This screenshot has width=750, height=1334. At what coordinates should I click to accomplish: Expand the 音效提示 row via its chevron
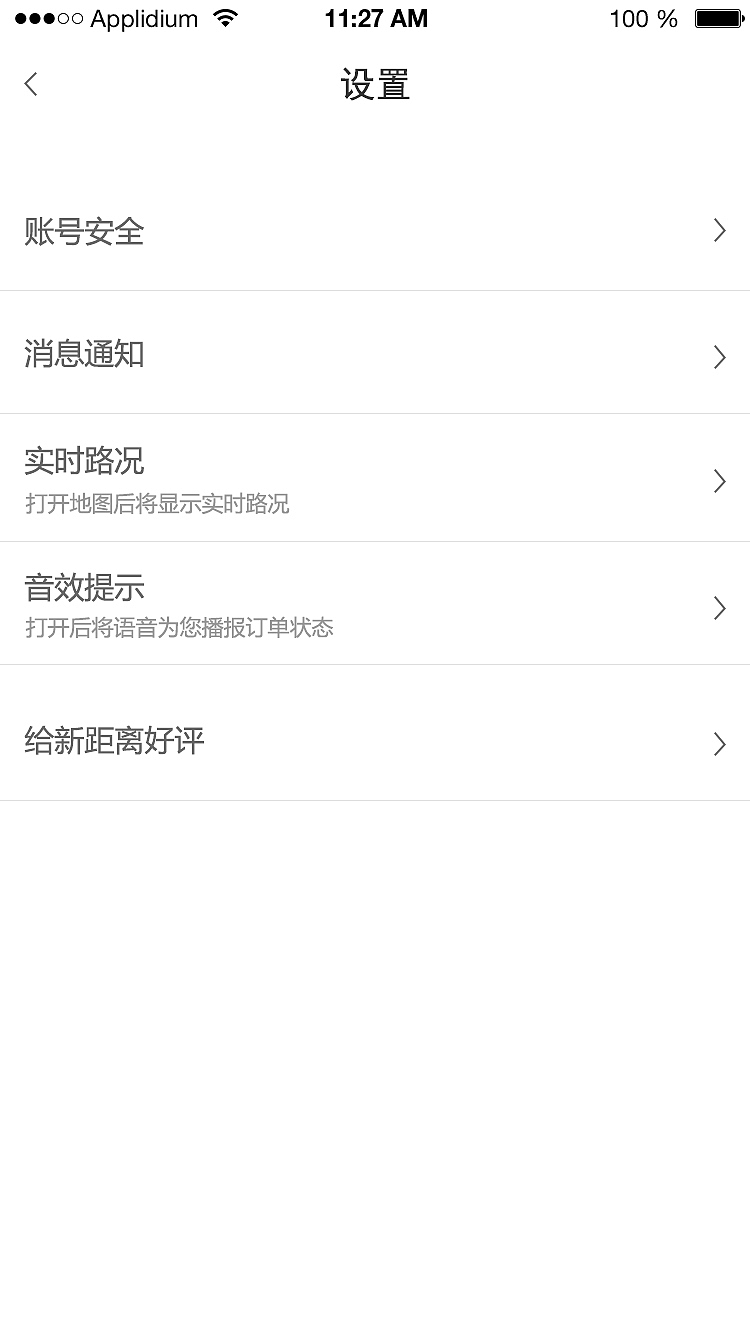click(719, 608)
